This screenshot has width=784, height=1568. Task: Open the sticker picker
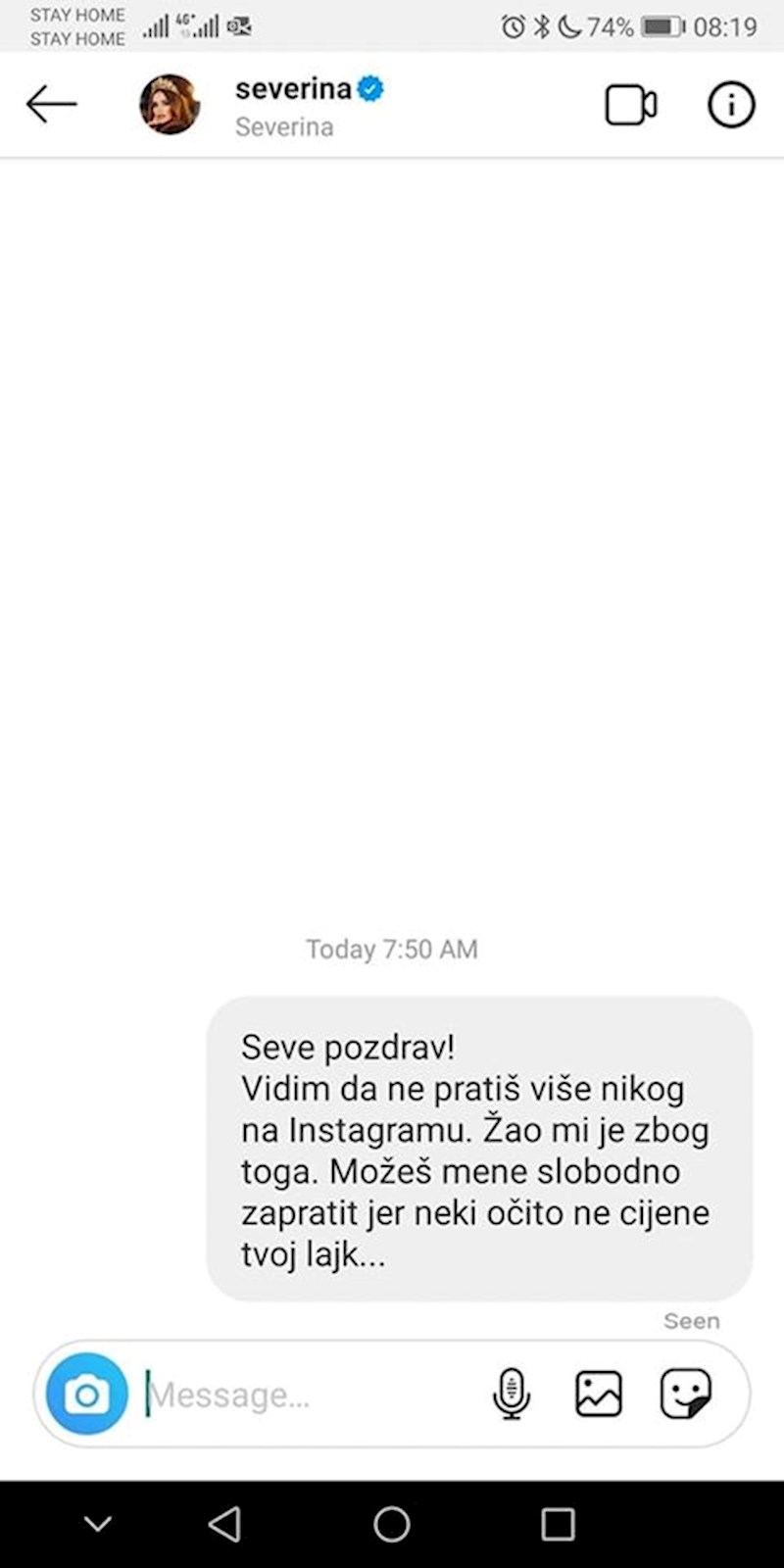coord(685,1394)
